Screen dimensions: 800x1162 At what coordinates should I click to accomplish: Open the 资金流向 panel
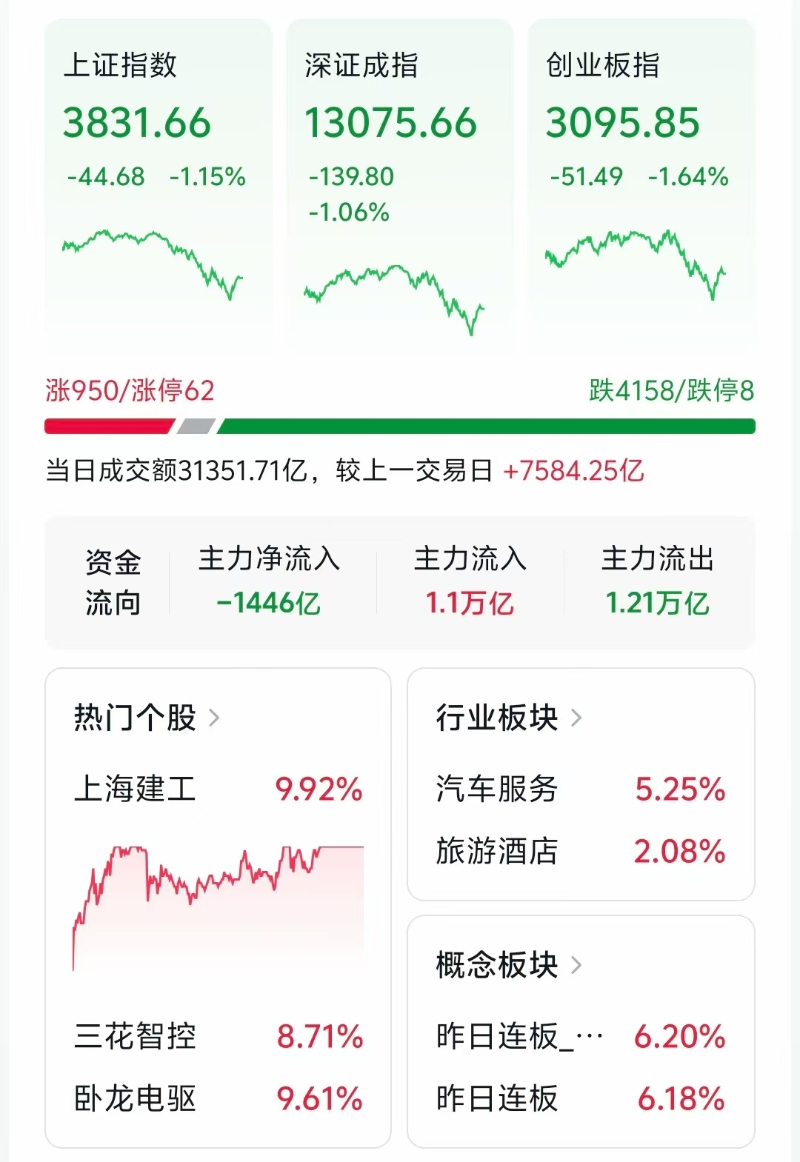point(113,582)
